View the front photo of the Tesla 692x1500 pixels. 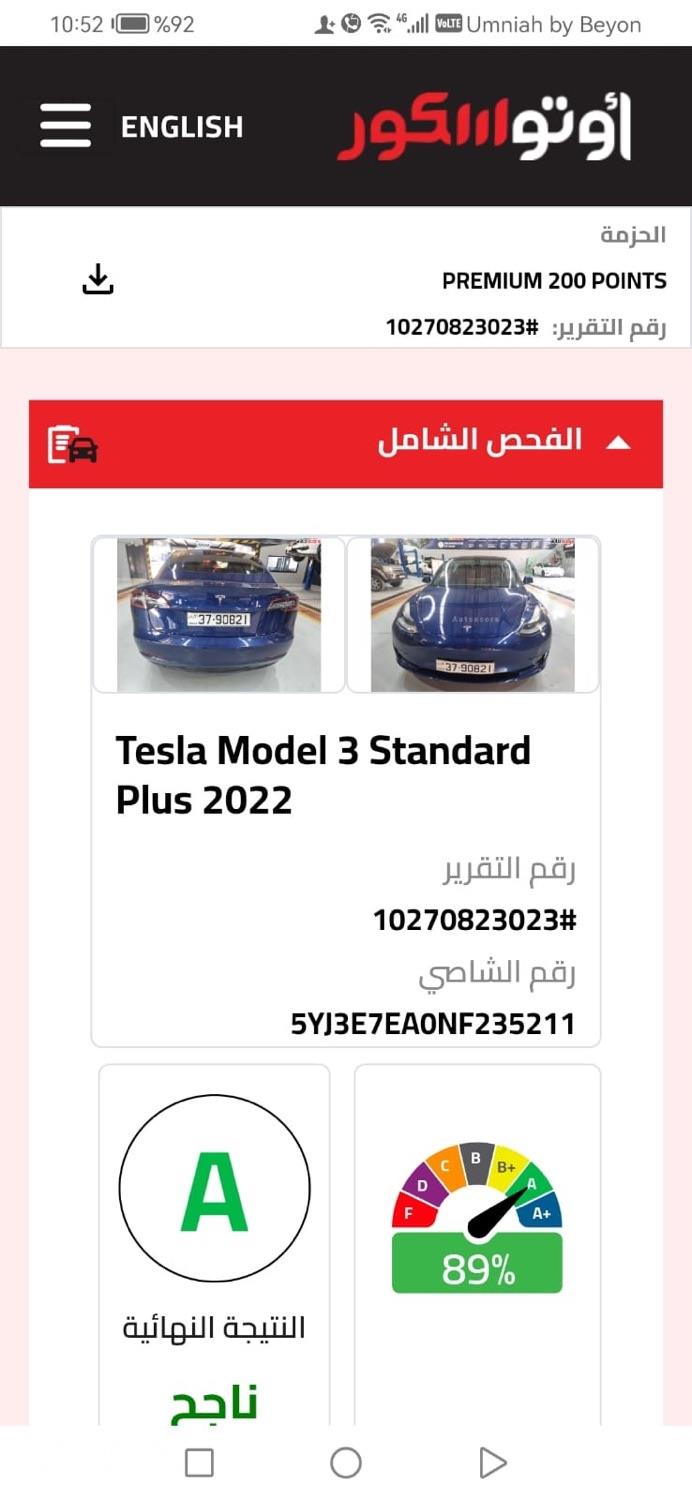473,615
